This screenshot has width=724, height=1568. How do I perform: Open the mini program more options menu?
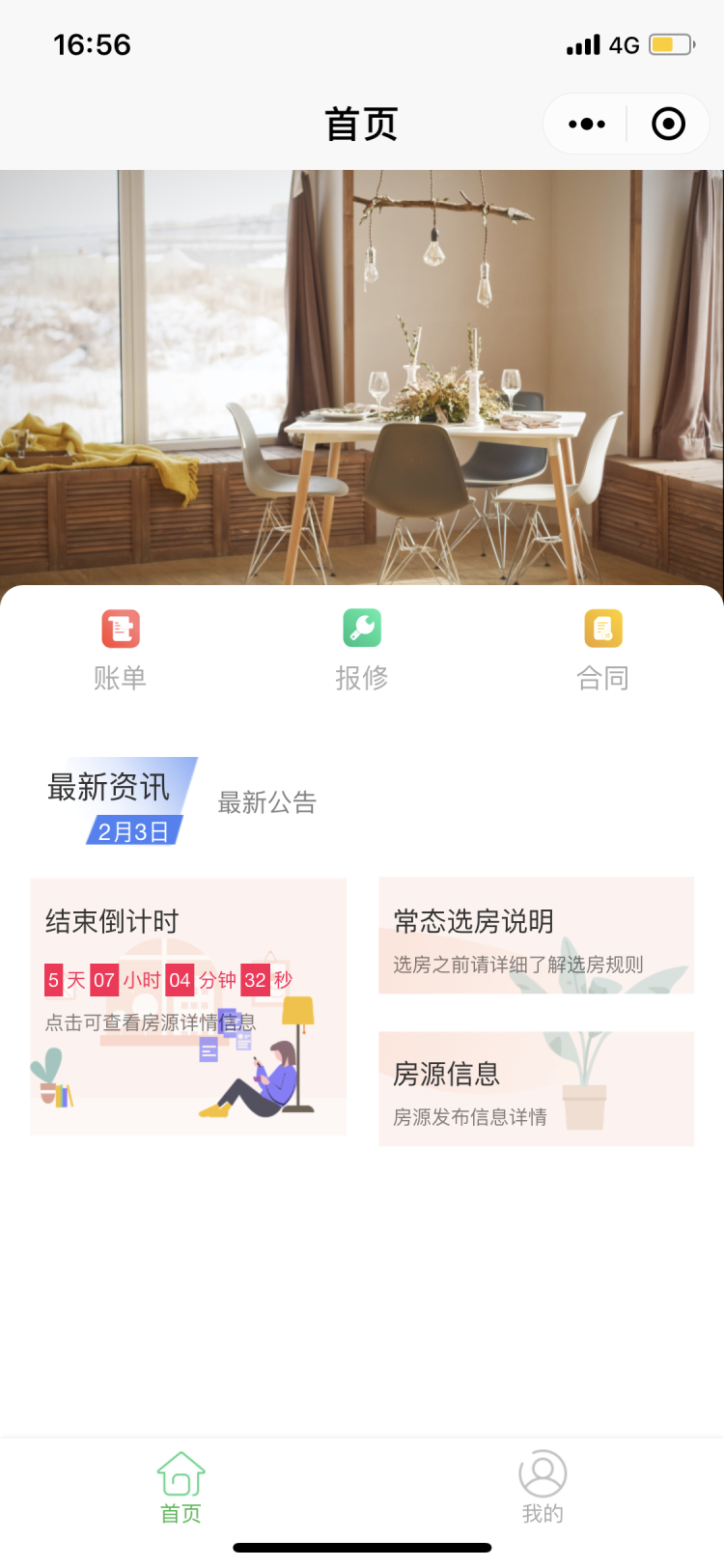[586, 124]
